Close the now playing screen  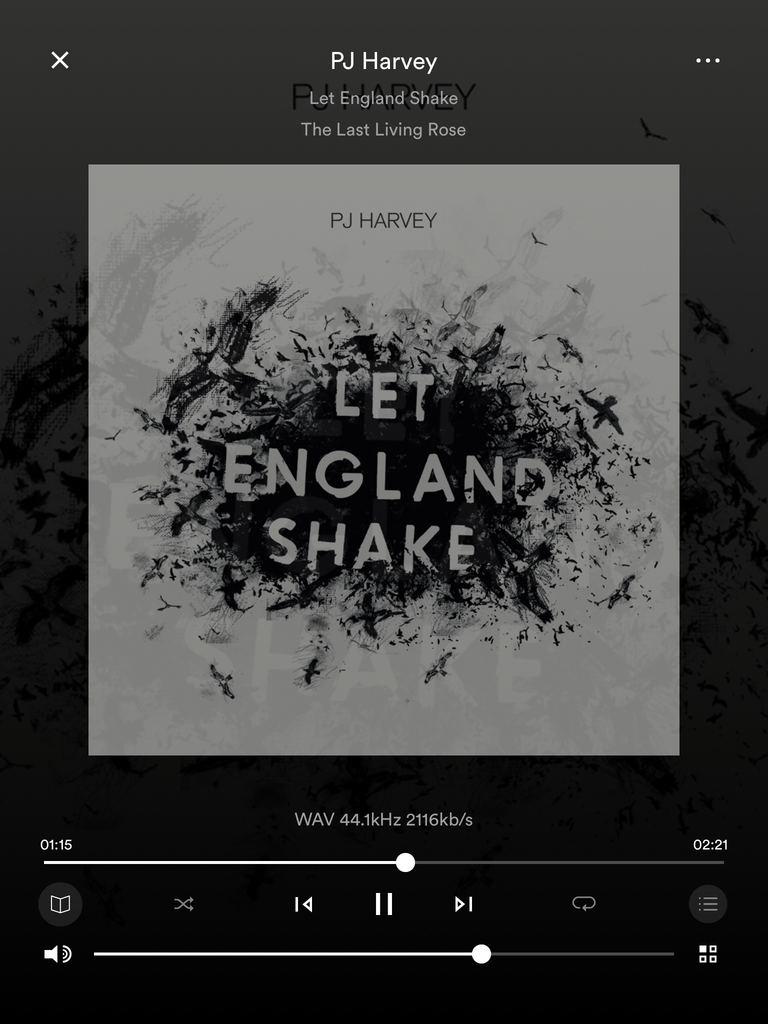pyautogui.click(x=60, y=60)
